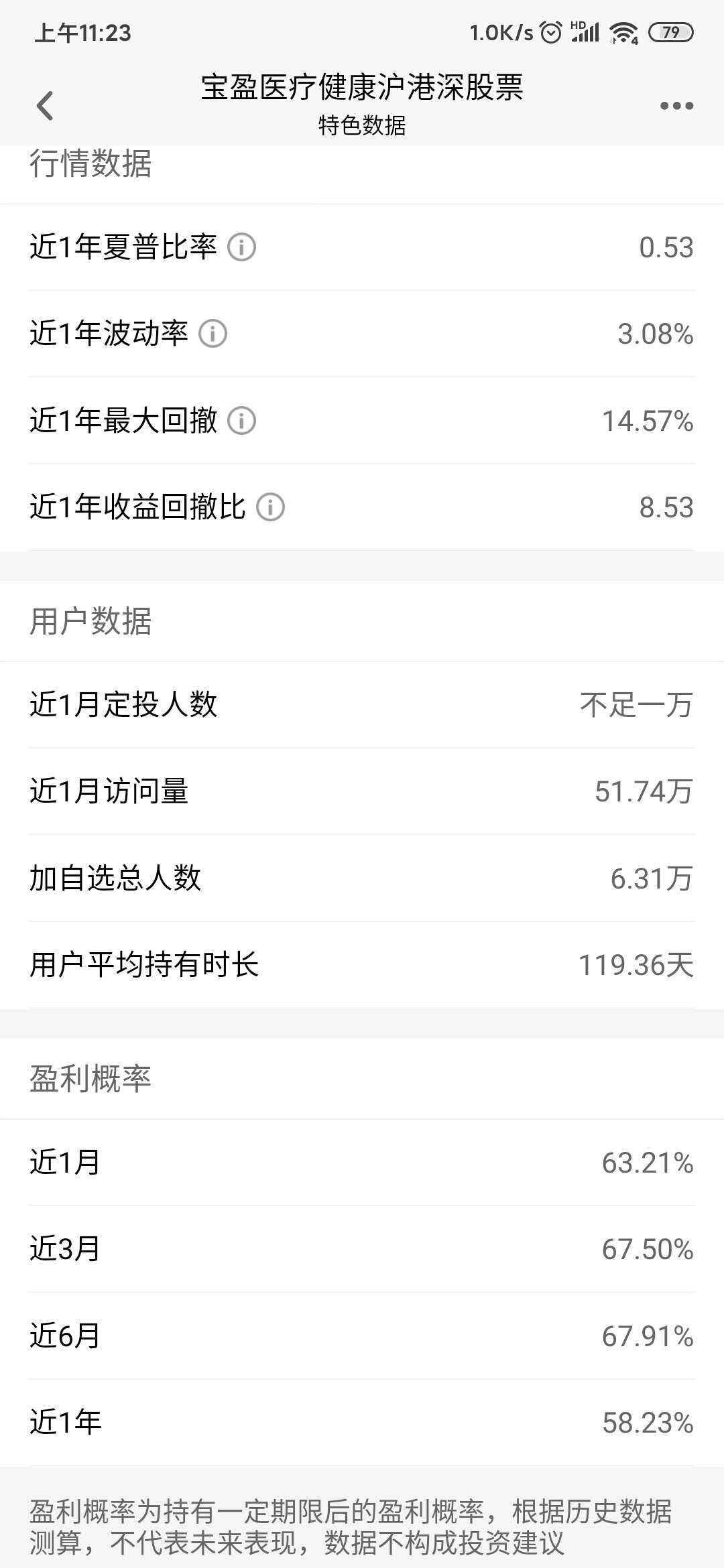
Task: Open the 近1年夏普比率 info icon
Action: (x=241, y=247)
